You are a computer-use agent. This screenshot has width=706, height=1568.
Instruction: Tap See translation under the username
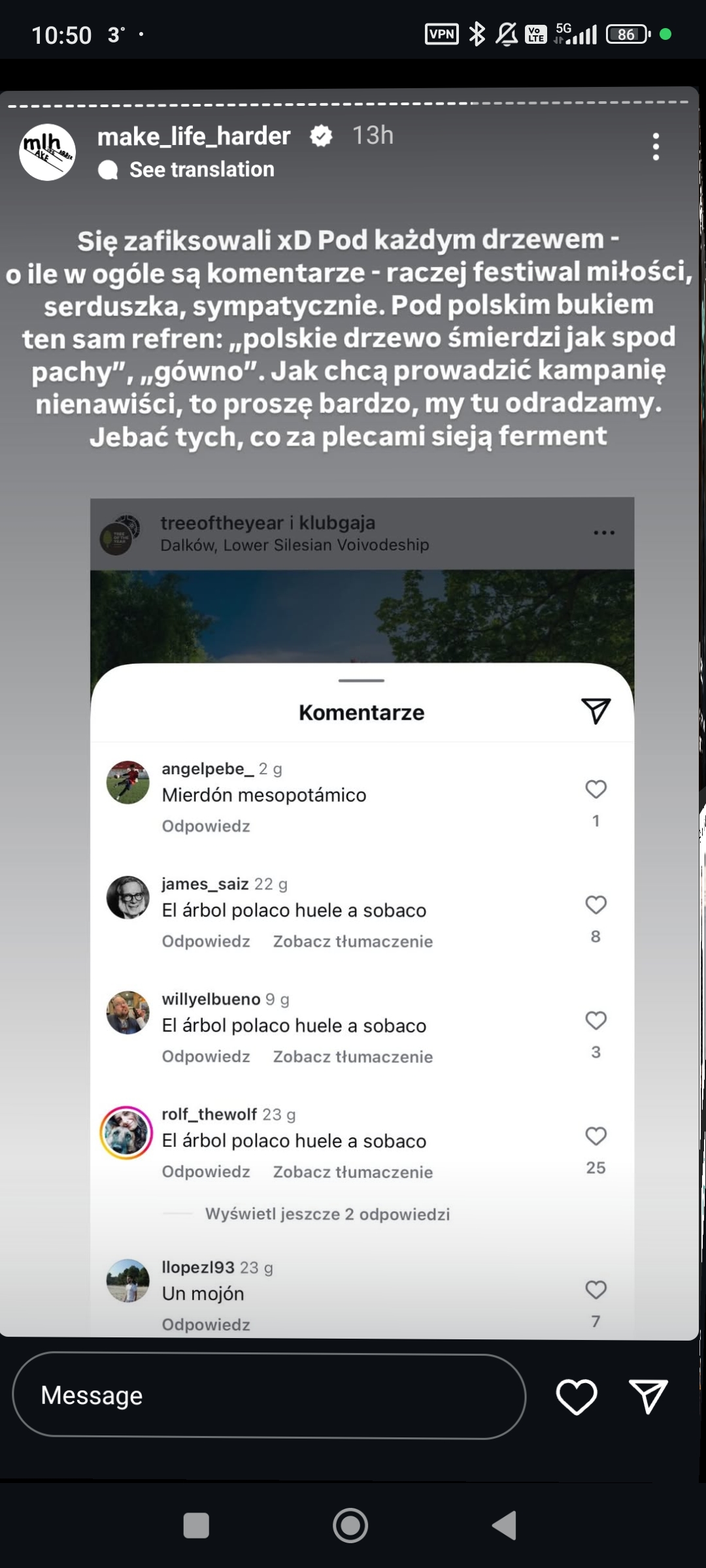(x=201, y=170)
